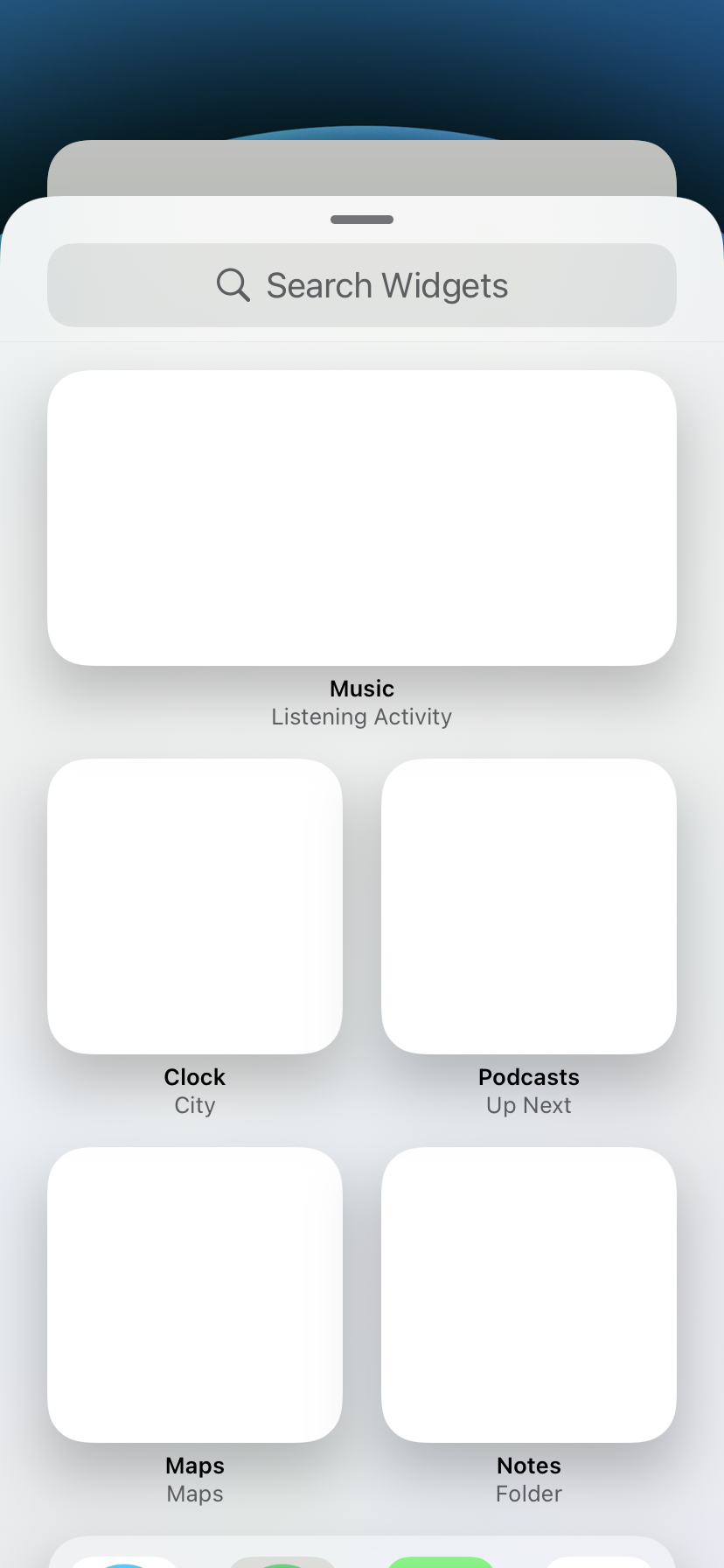Open the Podcasts Up Next widget

529,906
